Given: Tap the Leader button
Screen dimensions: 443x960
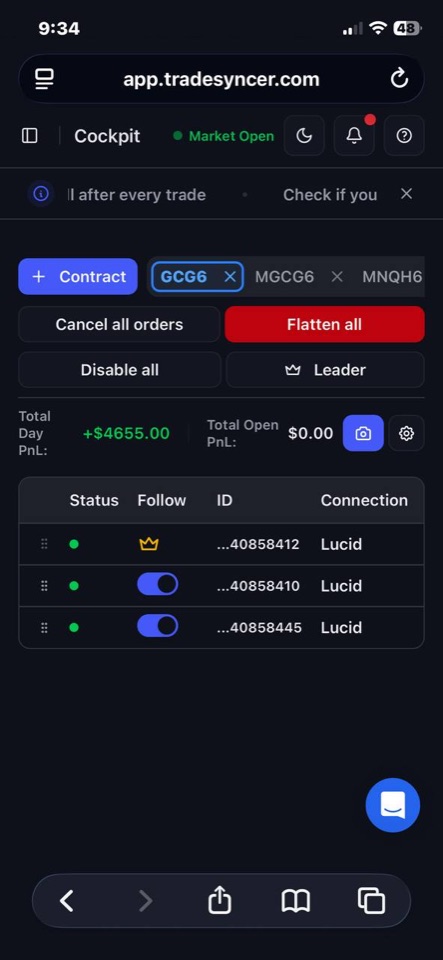Looking at the screenshot, I should [325, 370].
